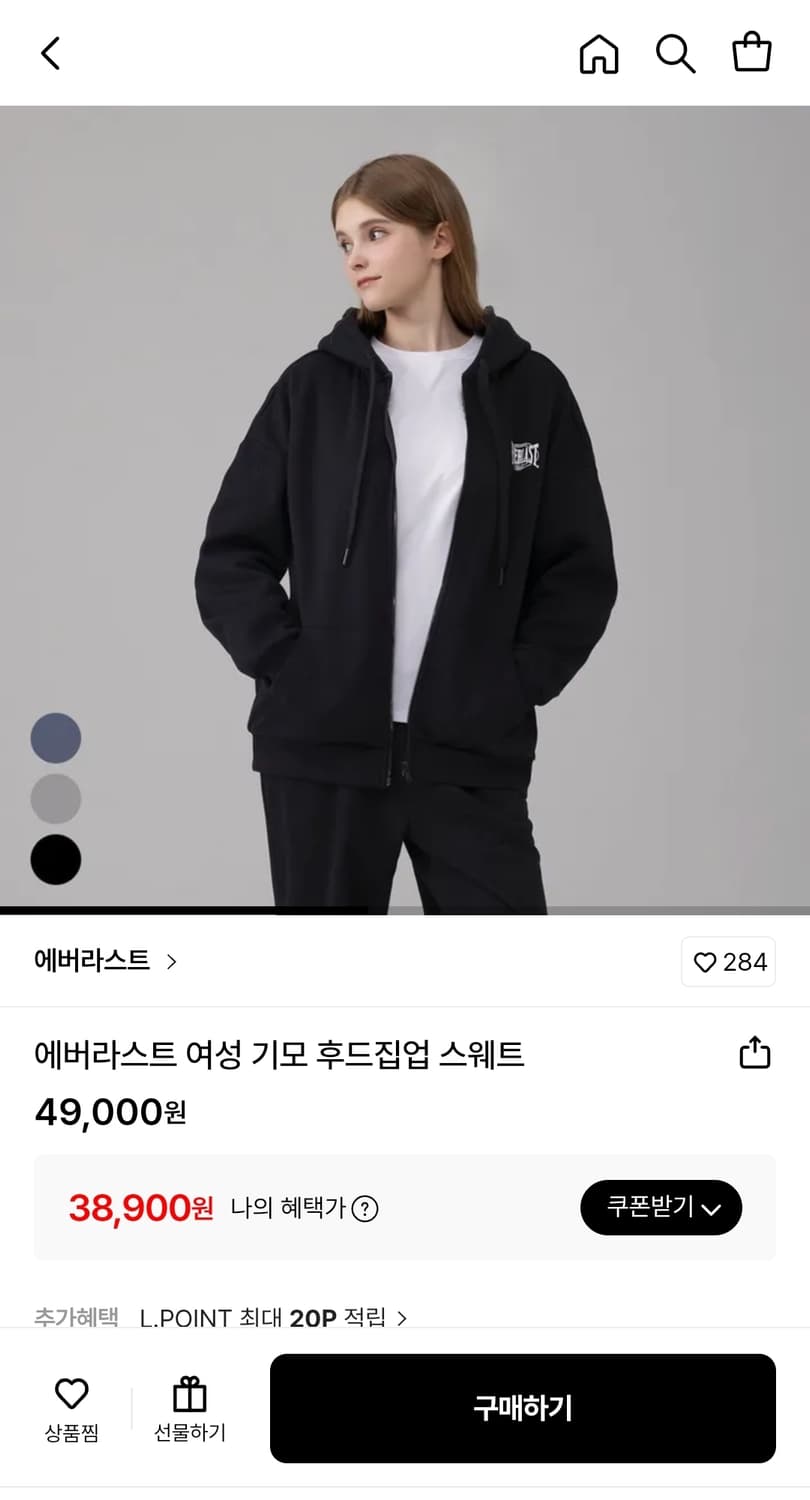
Task: Tap the back arrow icon
Action: 50,53
